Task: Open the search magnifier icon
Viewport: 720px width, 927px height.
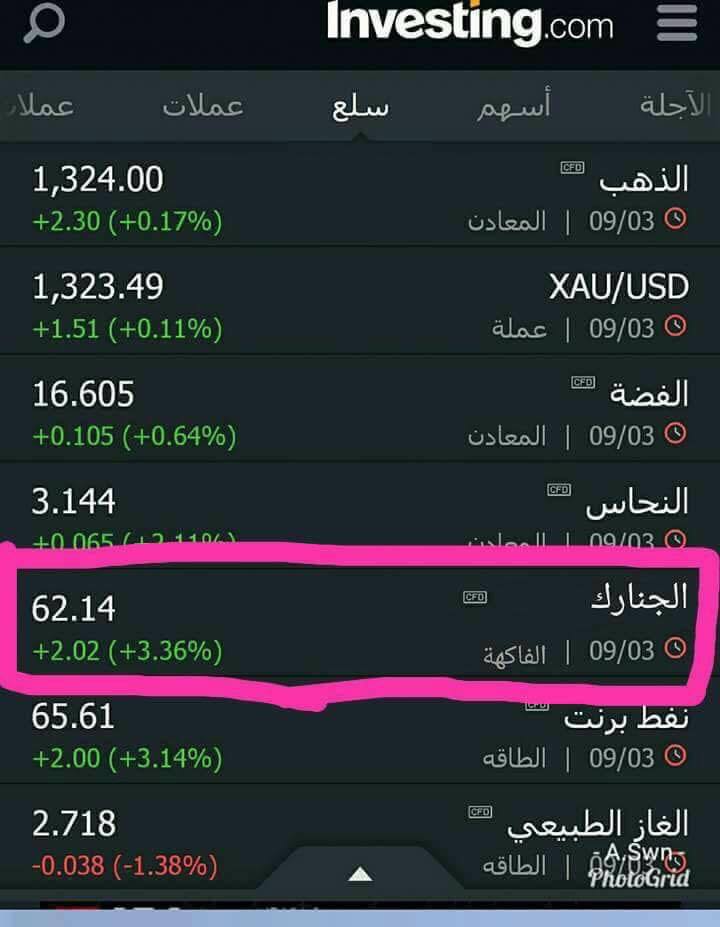Action: (43, 22)
